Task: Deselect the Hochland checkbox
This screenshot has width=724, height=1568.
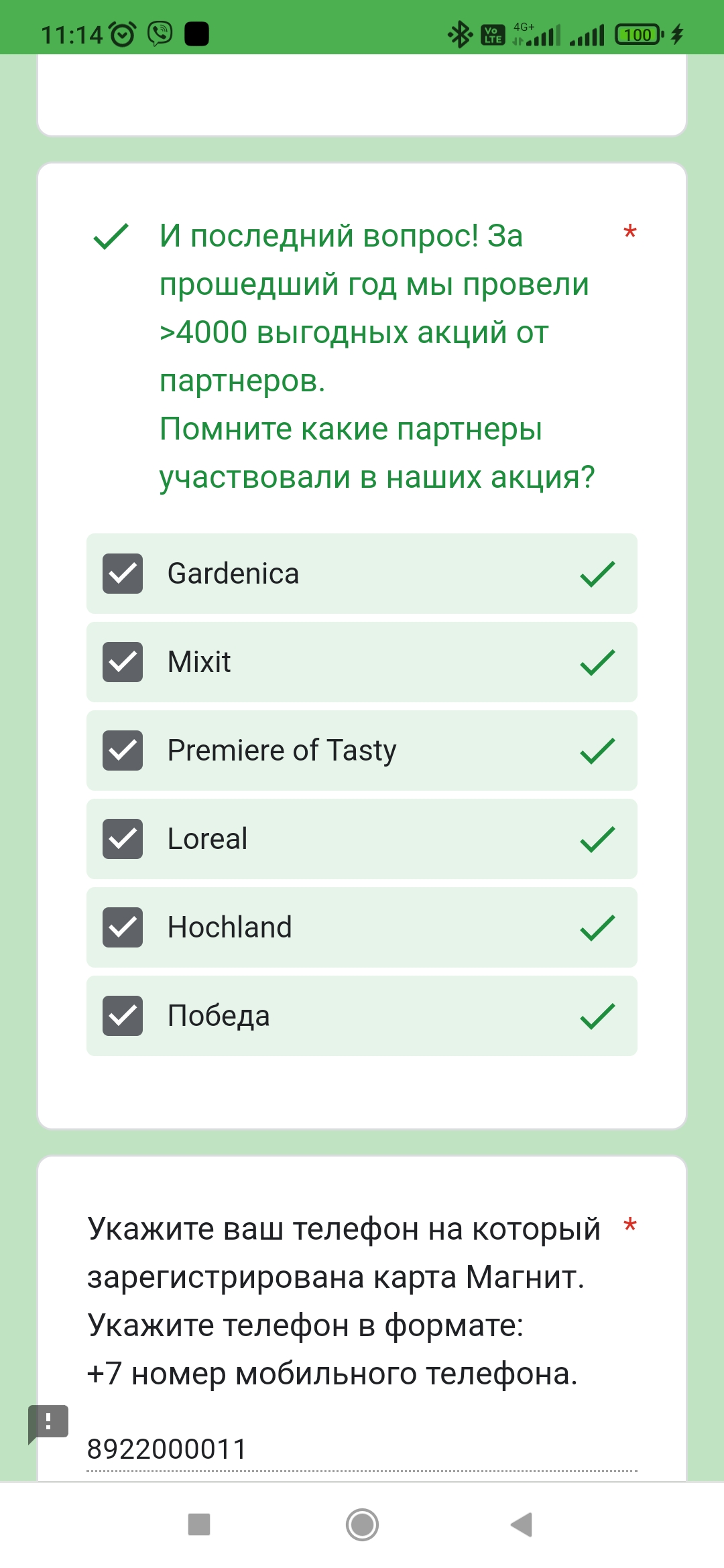Action: coord(123,927)
